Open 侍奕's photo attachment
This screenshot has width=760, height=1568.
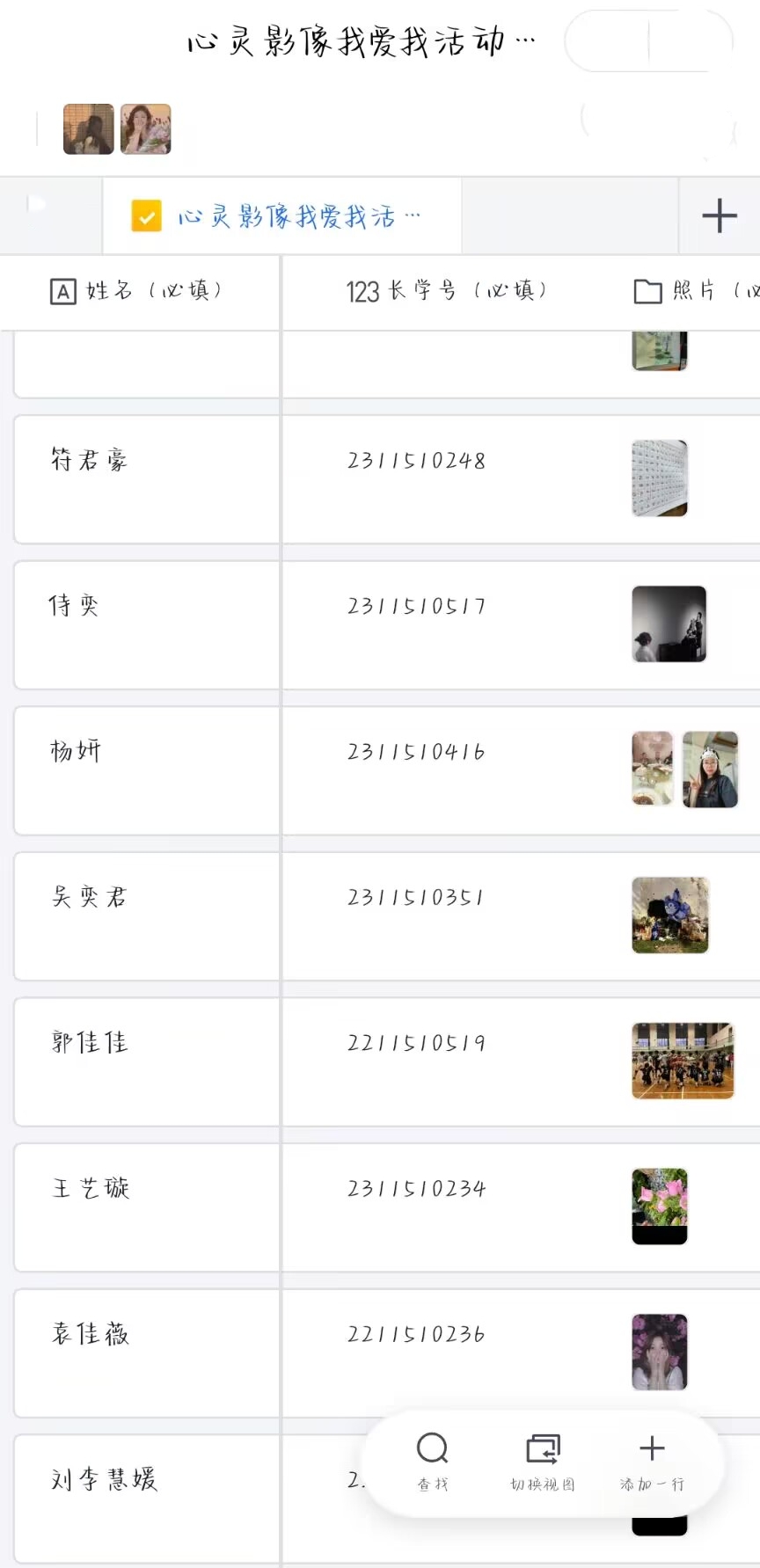pos(669,624)
